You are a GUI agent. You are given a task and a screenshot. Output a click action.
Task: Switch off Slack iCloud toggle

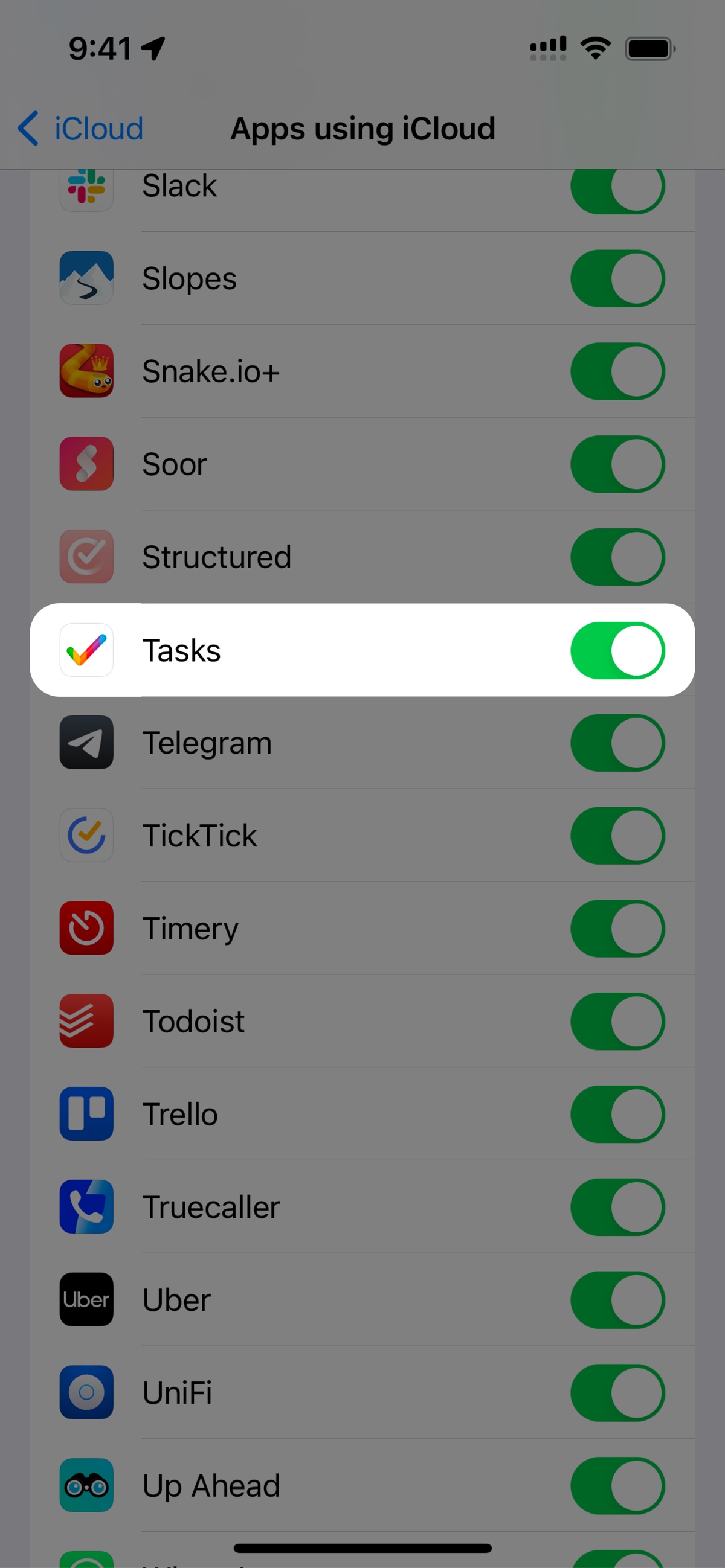(x=617, y=190)
